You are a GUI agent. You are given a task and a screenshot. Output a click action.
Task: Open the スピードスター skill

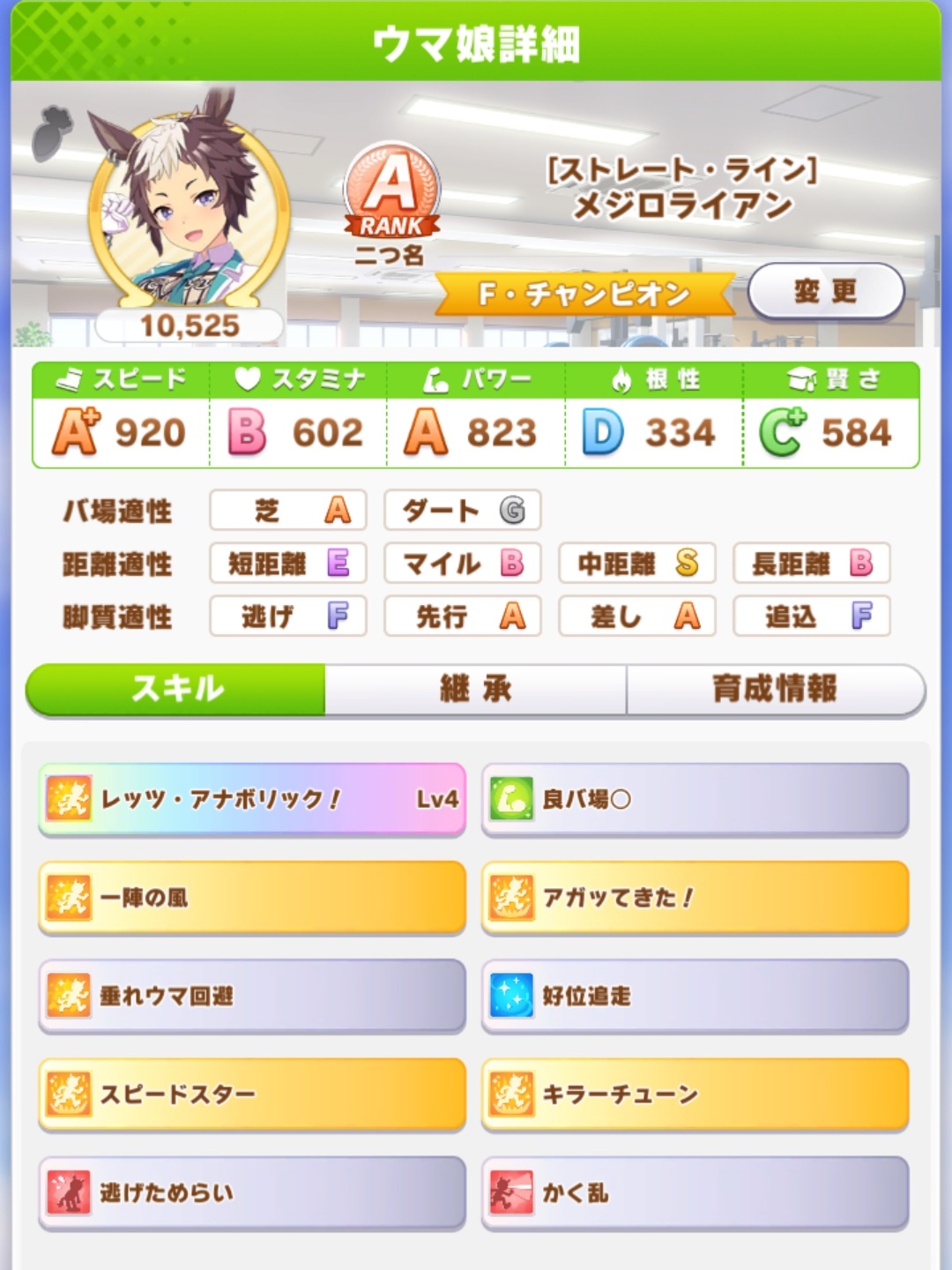[252, 1094]
